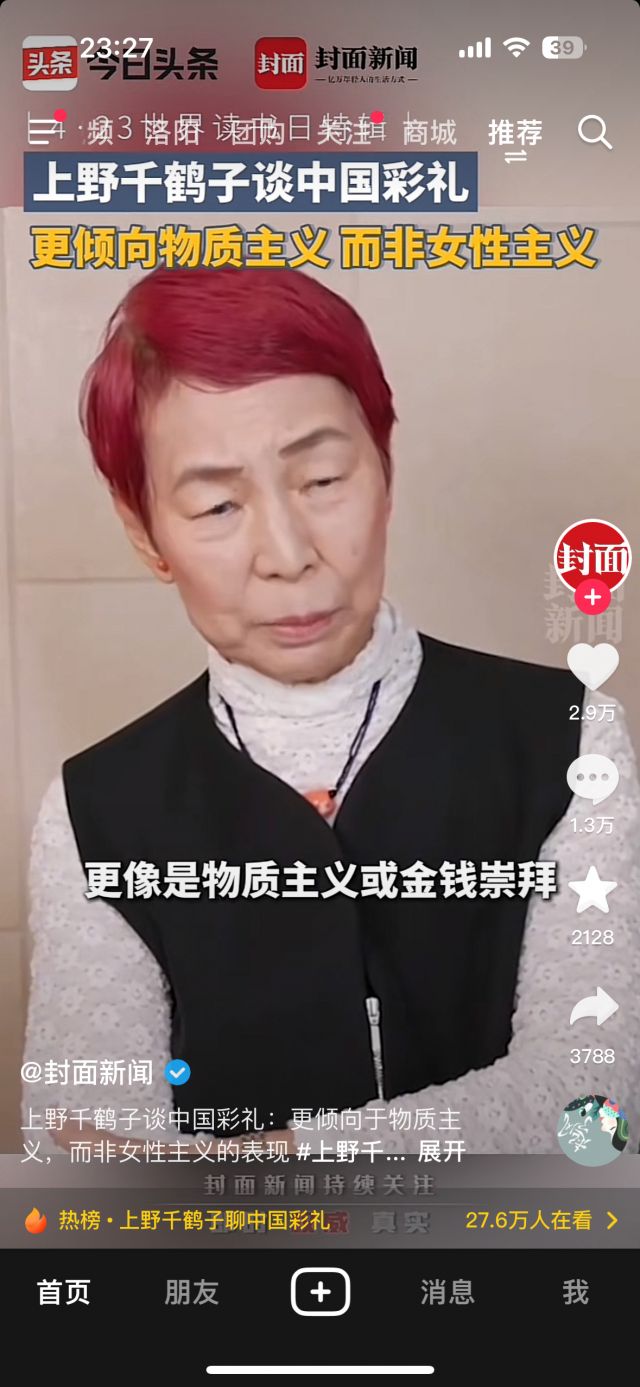The image size is (640, 1387).
Task: Share this video via arrow icon
Action: click(x=593, y=1008)
